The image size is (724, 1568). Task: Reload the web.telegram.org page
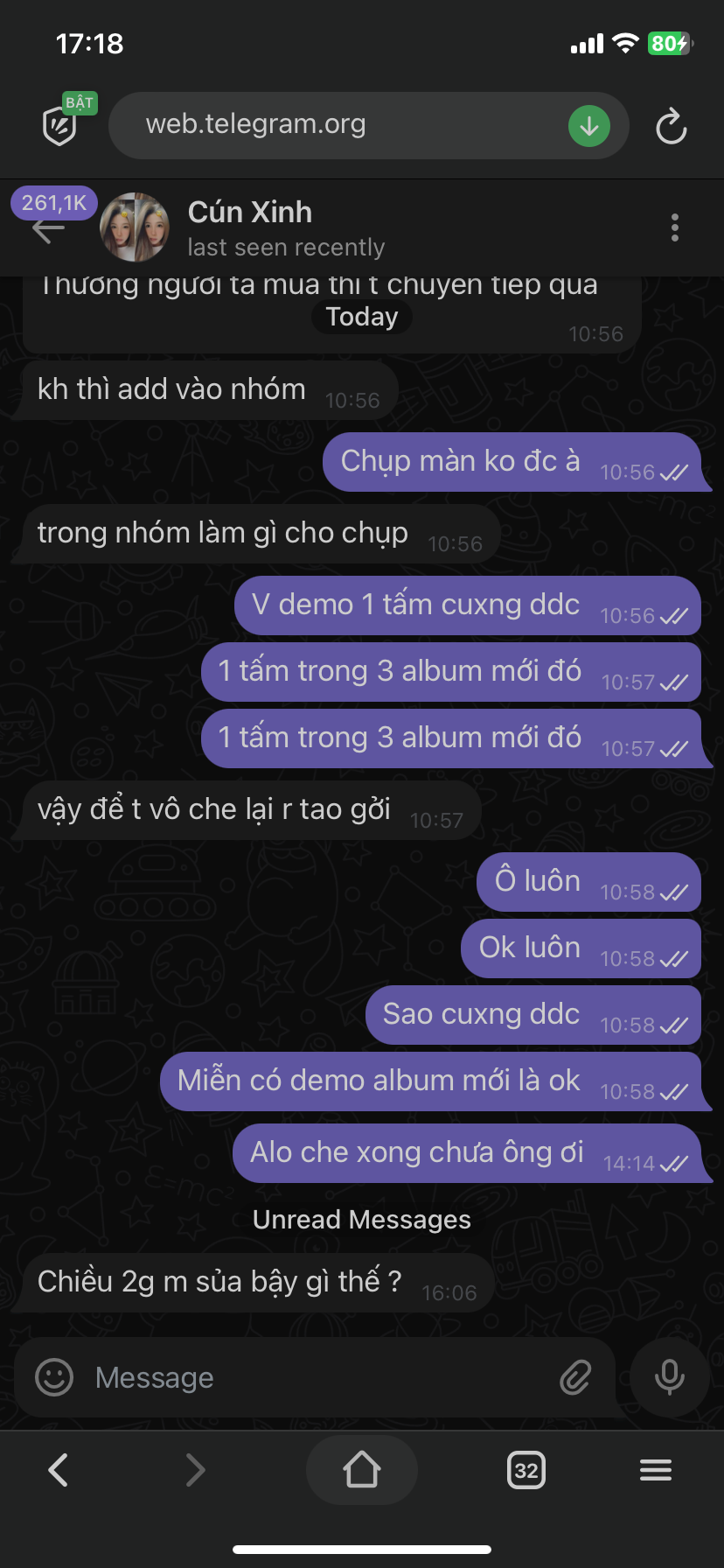671,127
